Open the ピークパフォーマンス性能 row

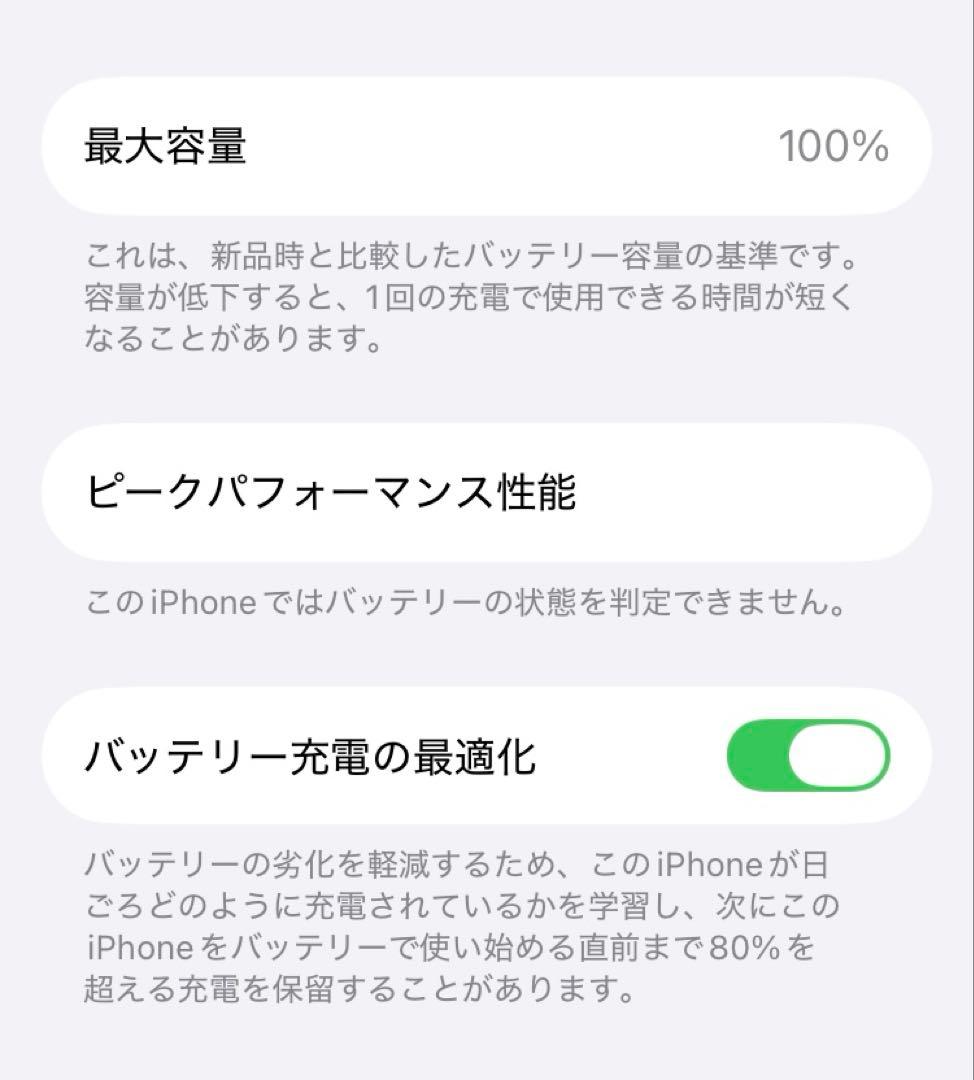pyautogui.click(x=487, y=489)
